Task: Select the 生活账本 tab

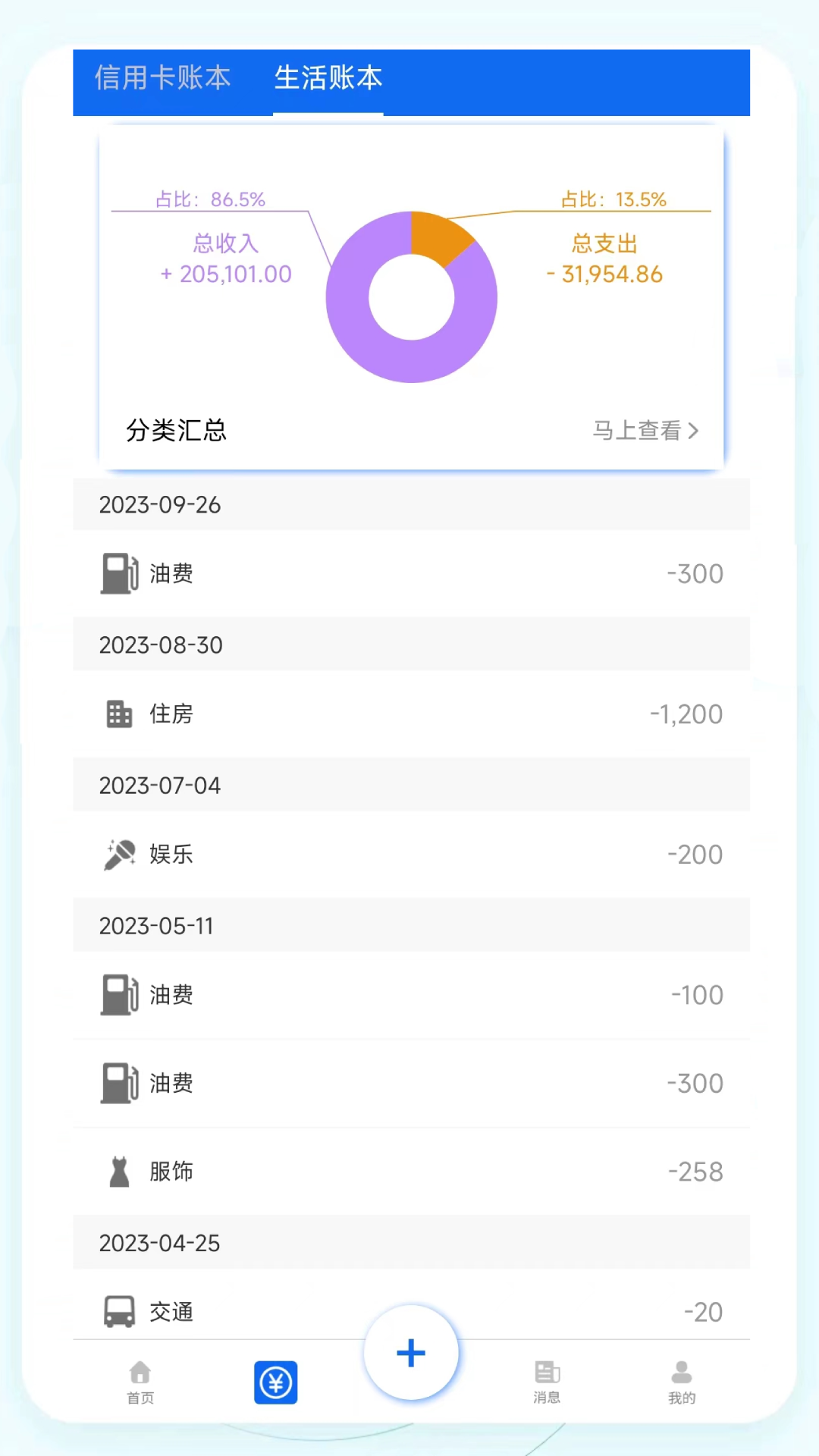Action: tap(328, 78)
